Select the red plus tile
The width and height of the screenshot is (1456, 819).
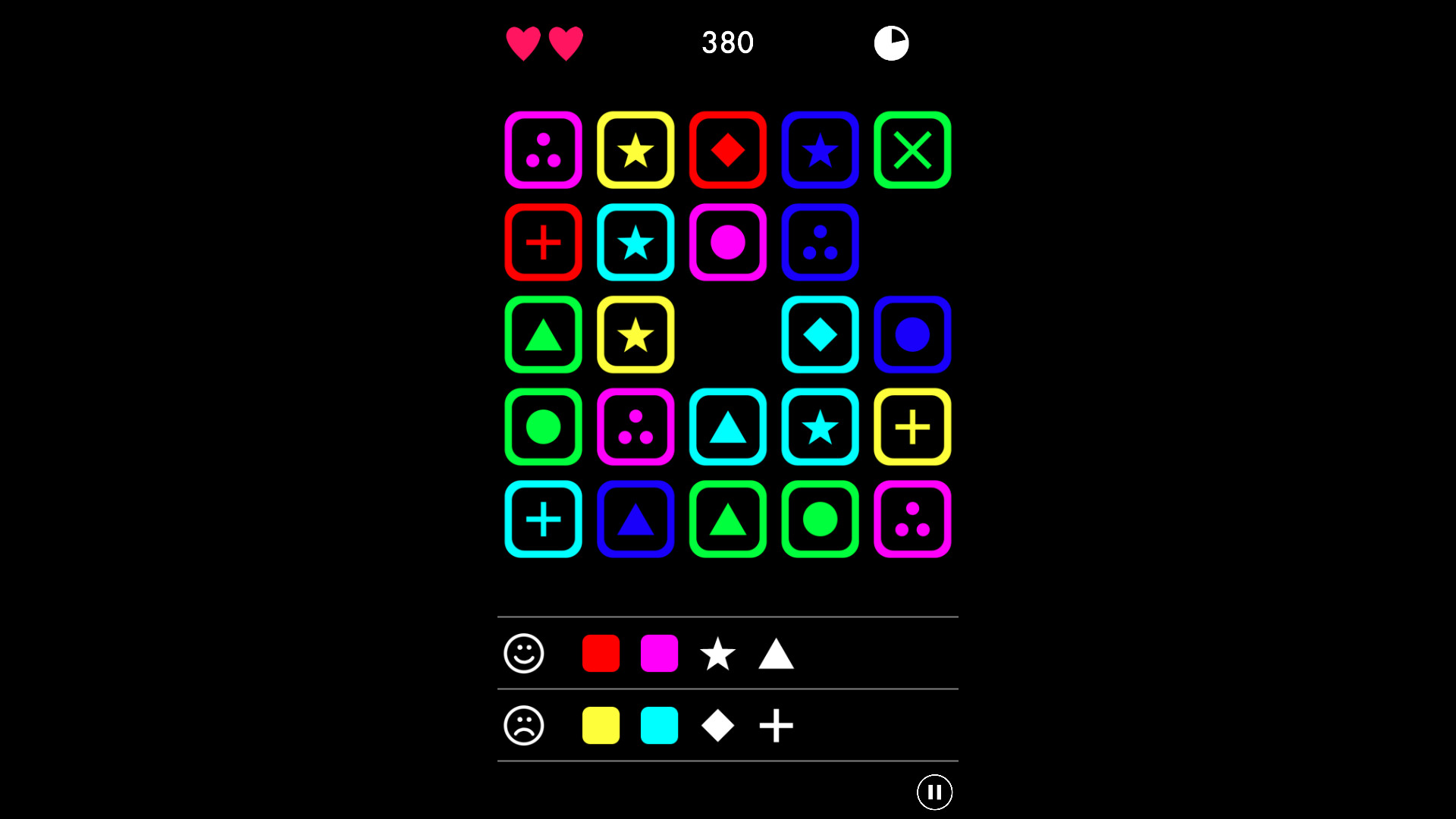click(x=543, y=243)
